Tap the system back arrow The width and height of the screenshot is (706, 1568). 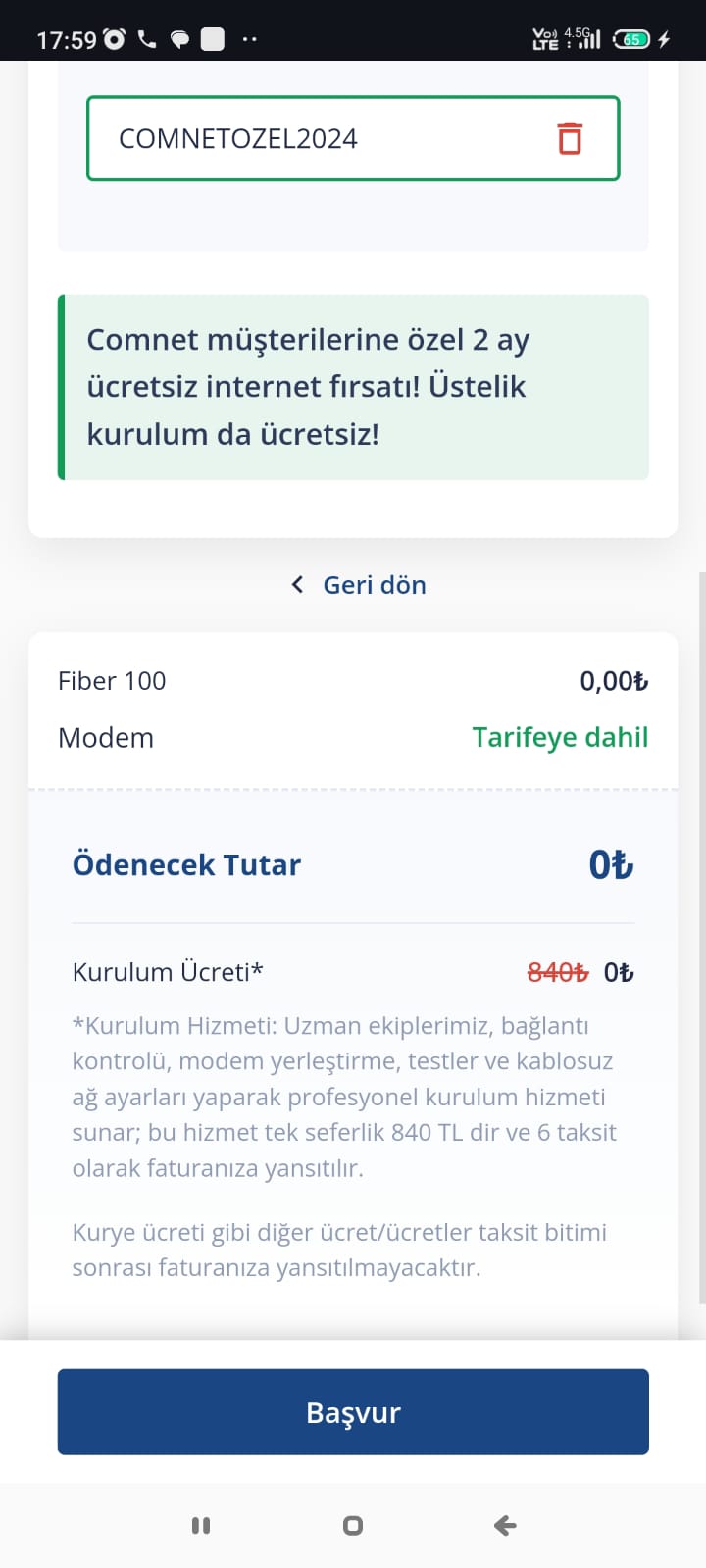505,1525
